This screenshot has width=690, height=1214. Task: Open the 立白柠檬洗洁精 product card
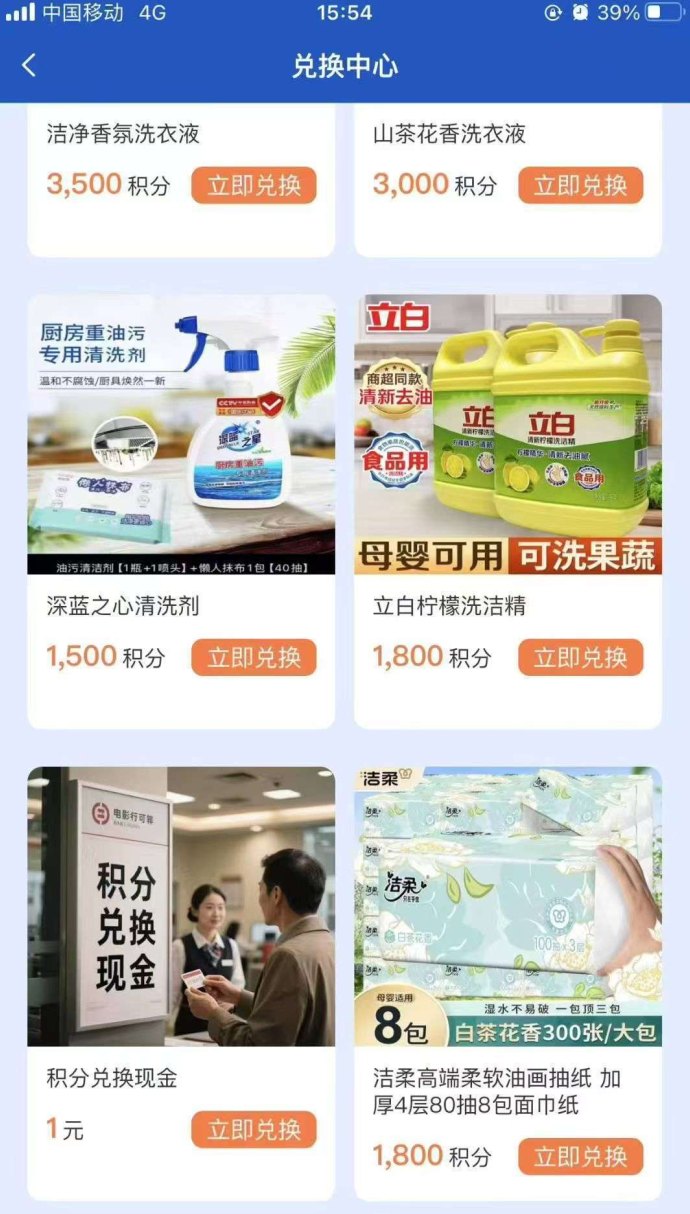508,435
